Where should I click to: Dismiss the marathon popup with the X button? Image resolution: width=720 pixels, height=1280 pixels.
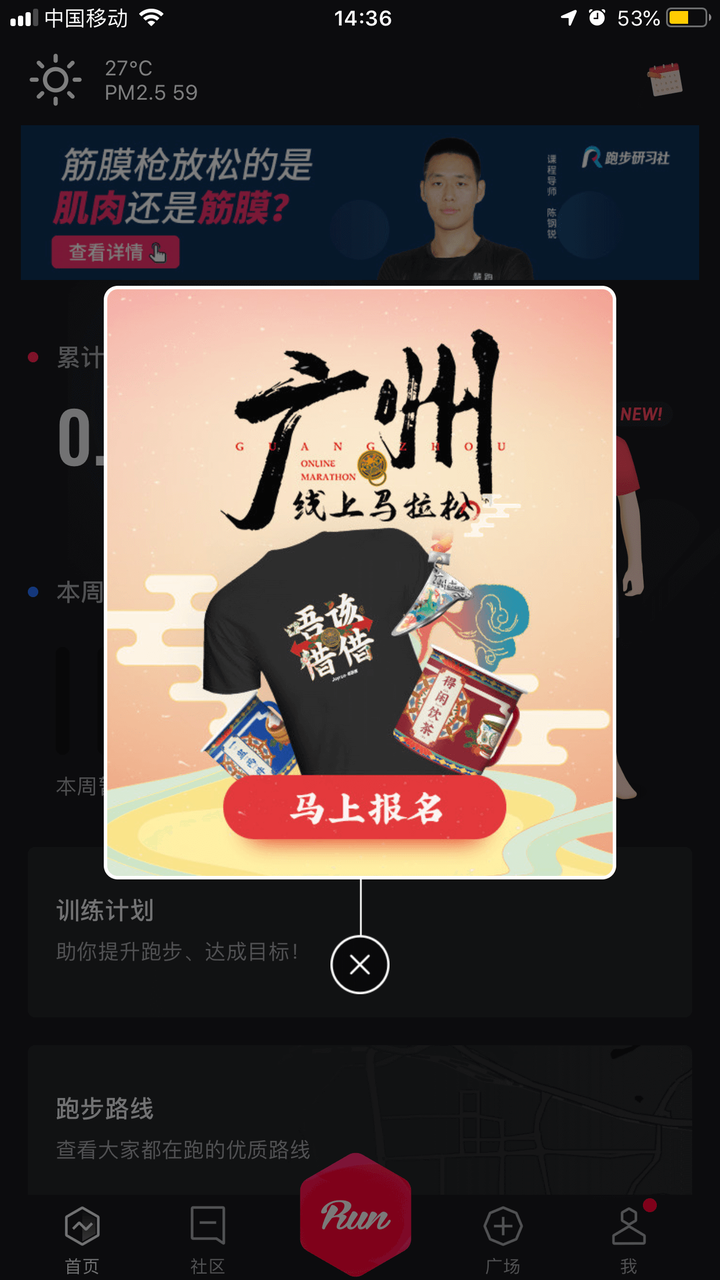tap(359, 965)
